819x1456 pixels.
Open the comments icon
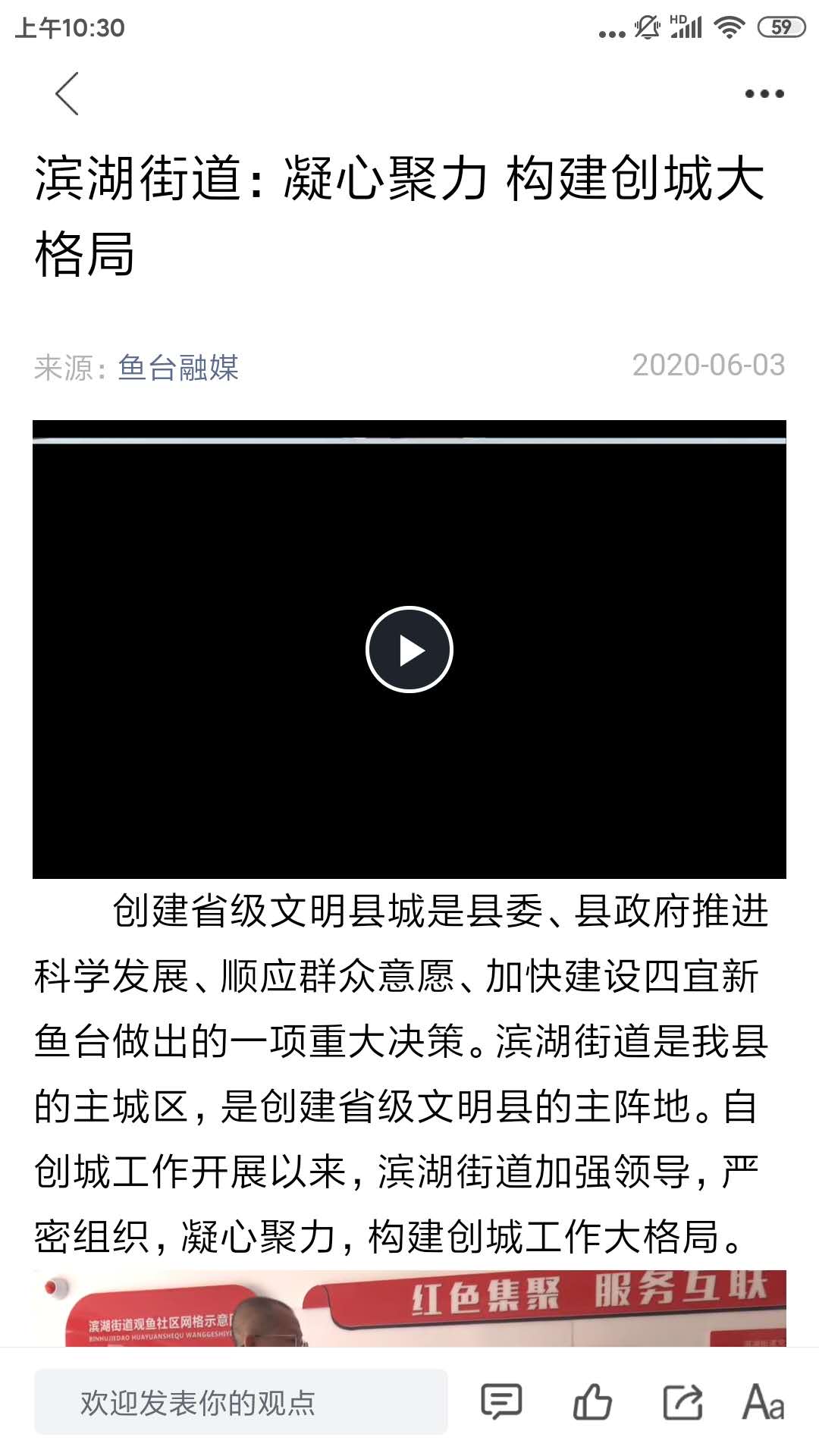click(501, 1401)
